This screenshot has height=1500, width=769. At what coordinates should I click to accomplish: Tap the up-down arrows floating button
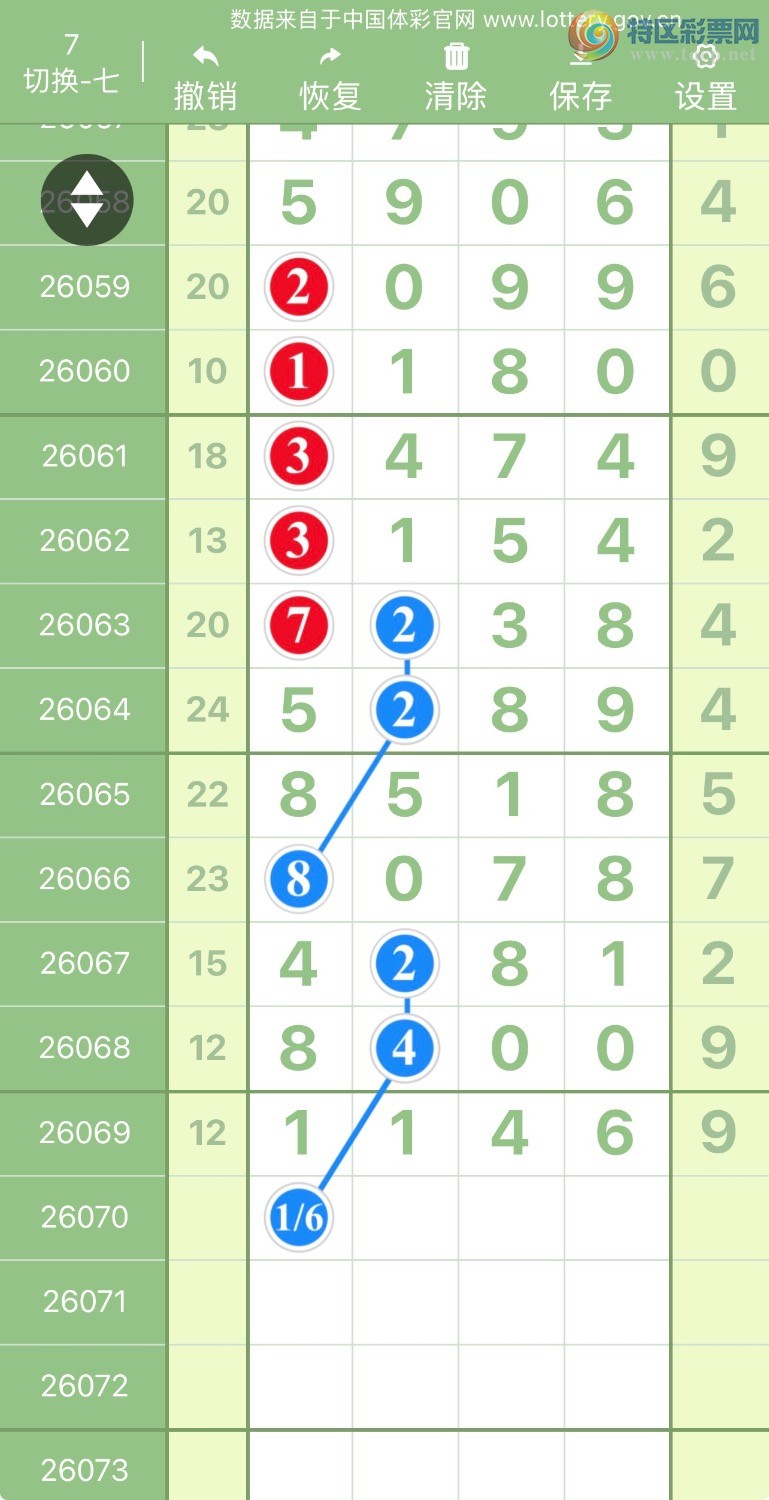coord(87,200)
